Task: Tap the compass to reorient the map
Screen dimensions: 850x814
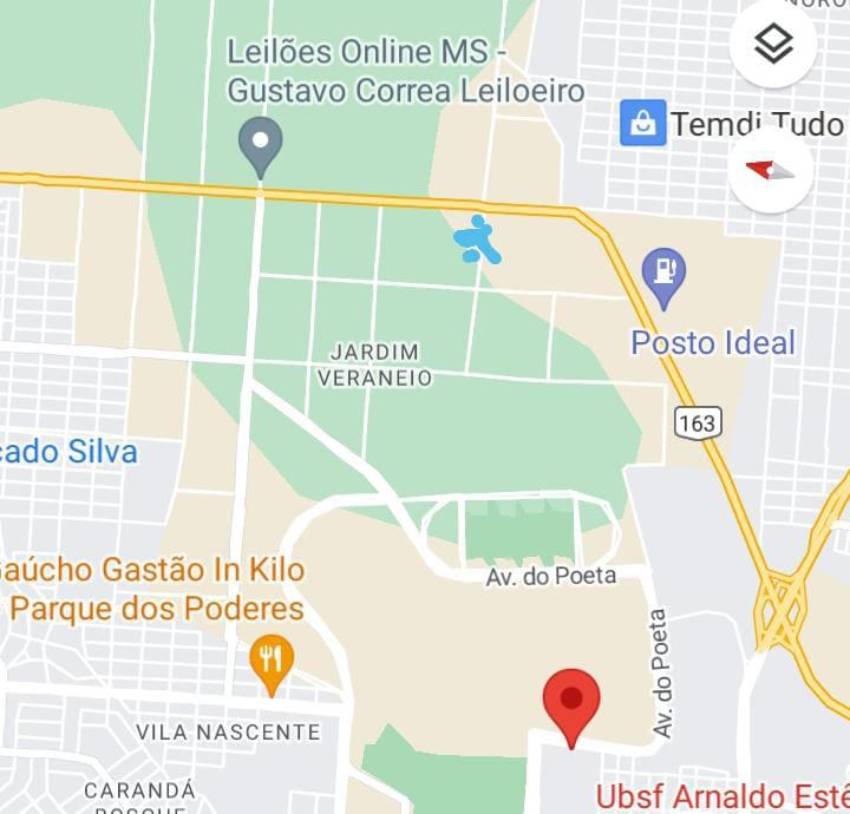Action: 770,171
